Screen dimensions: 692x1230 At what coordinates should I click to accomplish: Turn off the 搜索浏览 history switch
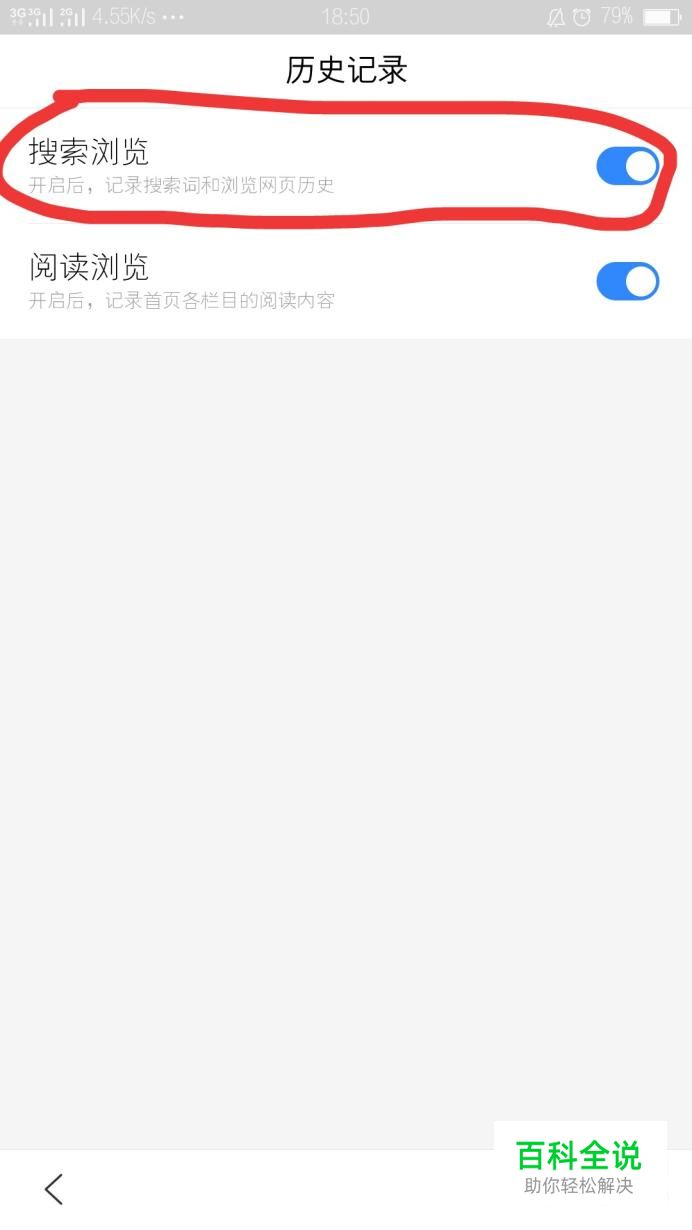[x=628, y=166]
